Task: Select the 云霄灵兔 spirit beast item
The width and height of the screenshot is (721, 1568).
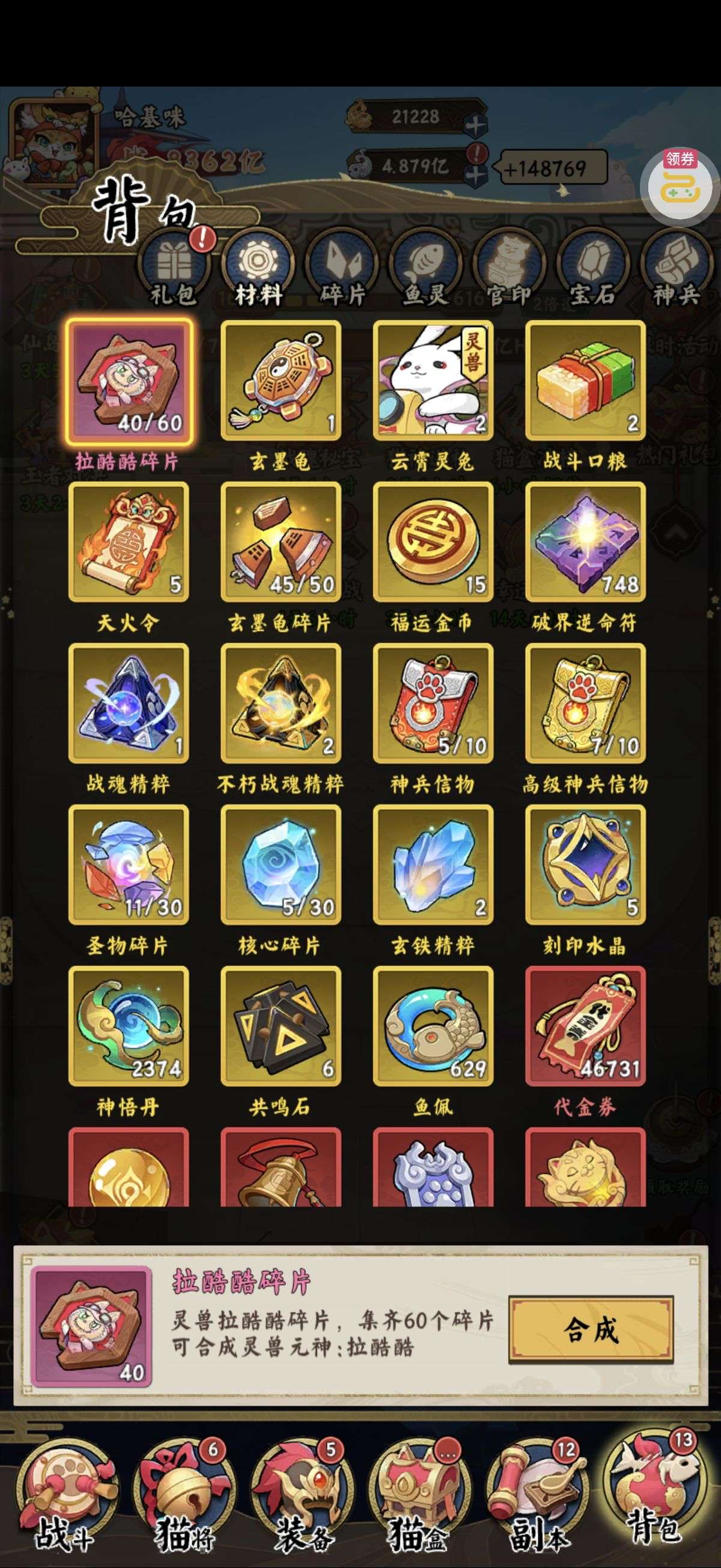Action: pyautogui.click(x=433, y=381)
